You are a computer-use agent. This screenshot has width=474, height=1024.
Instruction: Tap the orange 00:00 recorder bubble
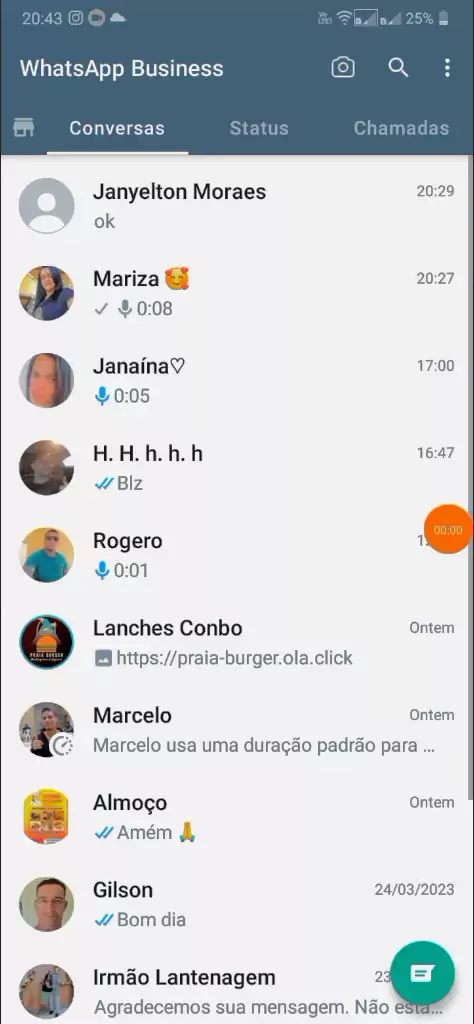click(448, 530)
